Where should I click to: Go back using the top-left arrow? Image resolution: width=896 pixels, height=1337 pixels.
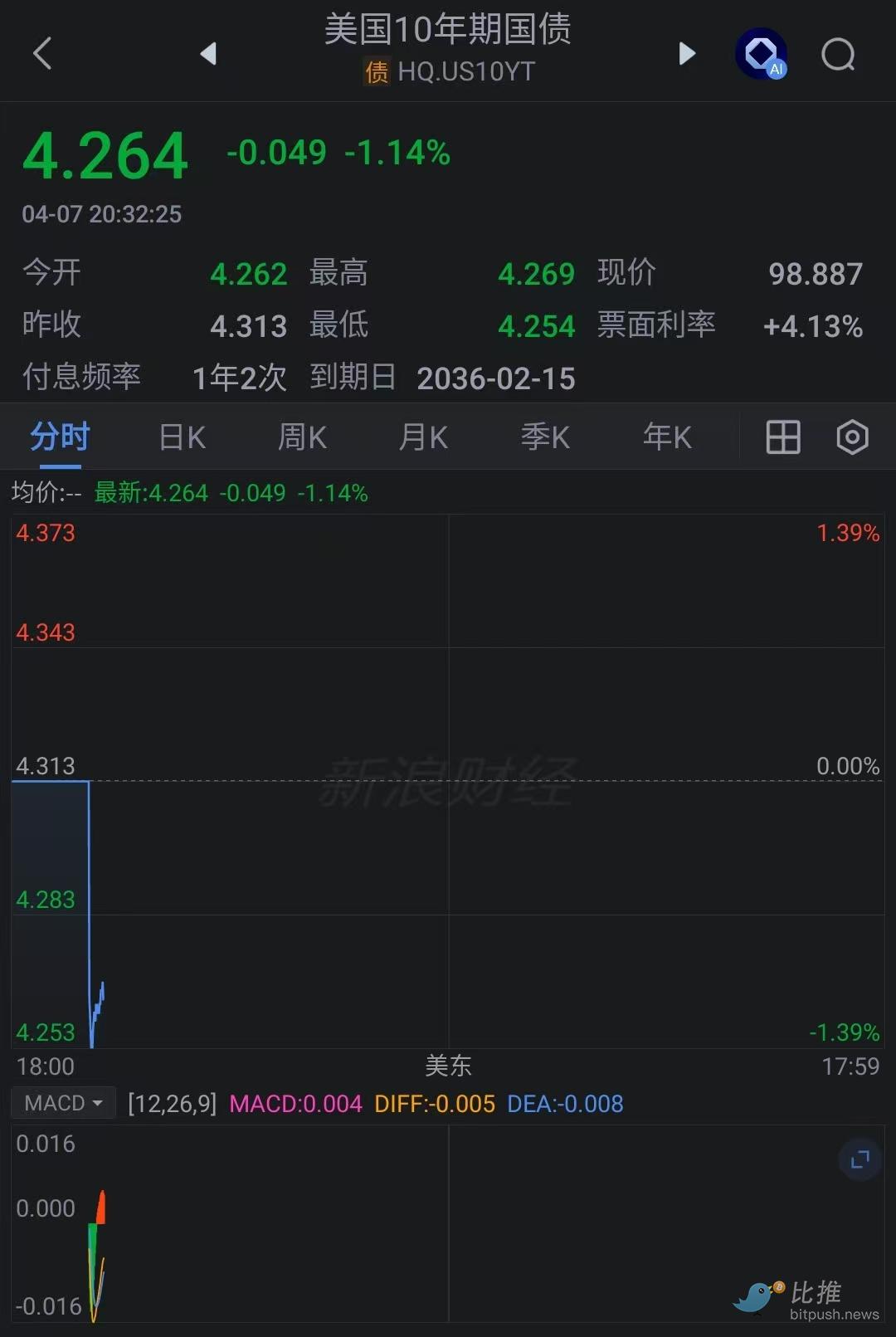click(42, 54)
